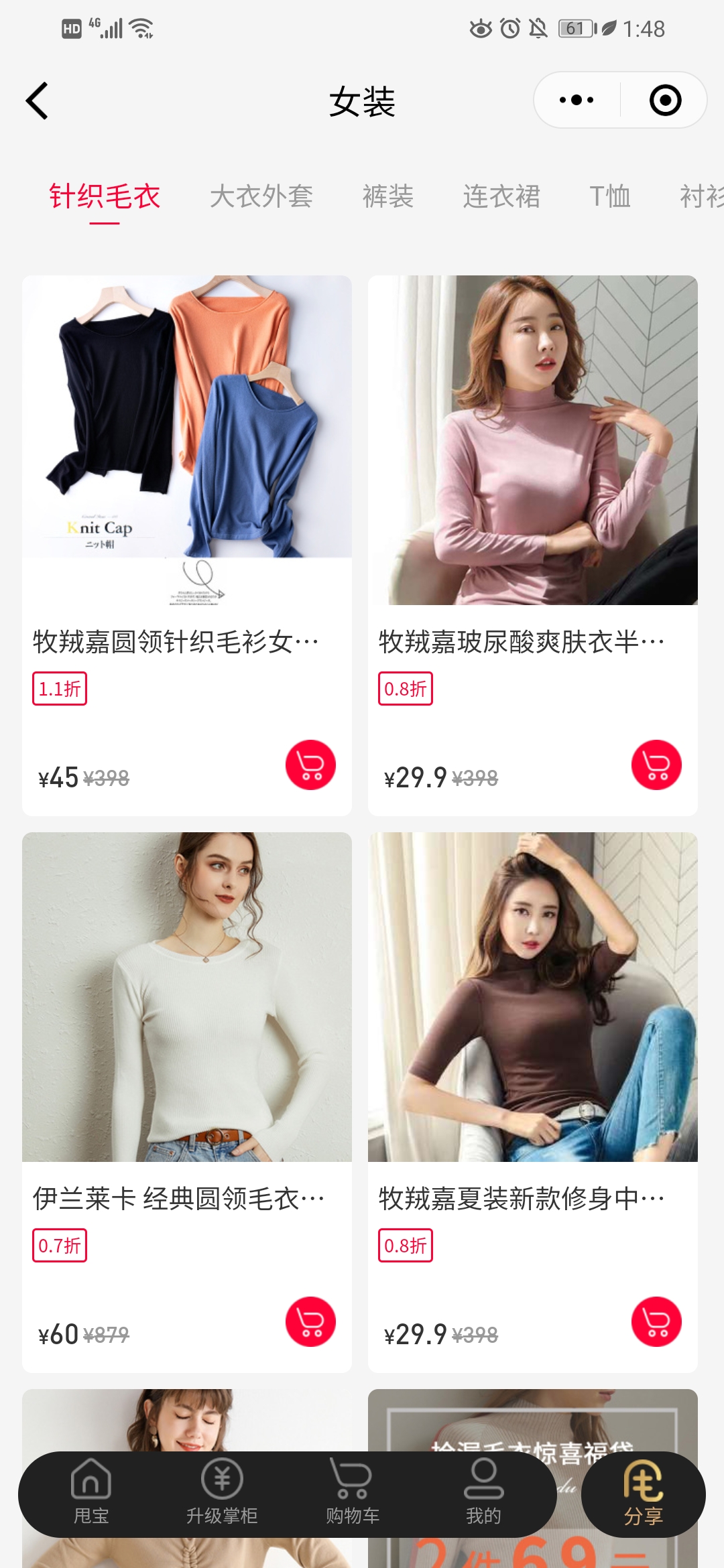Add the ¥45 knit sweater to cart icon

point(310,764)
